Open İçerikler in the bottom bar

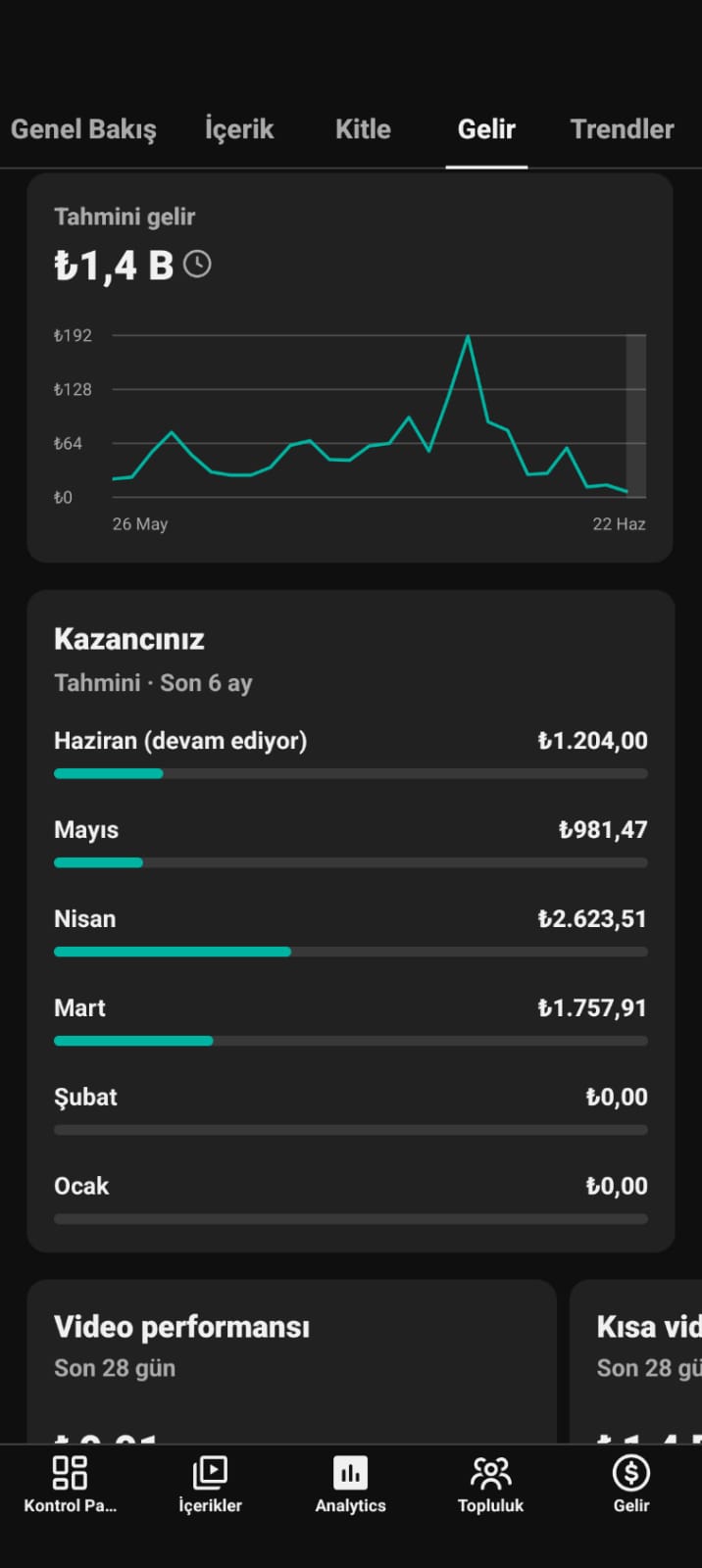[x=210, y=1485]
